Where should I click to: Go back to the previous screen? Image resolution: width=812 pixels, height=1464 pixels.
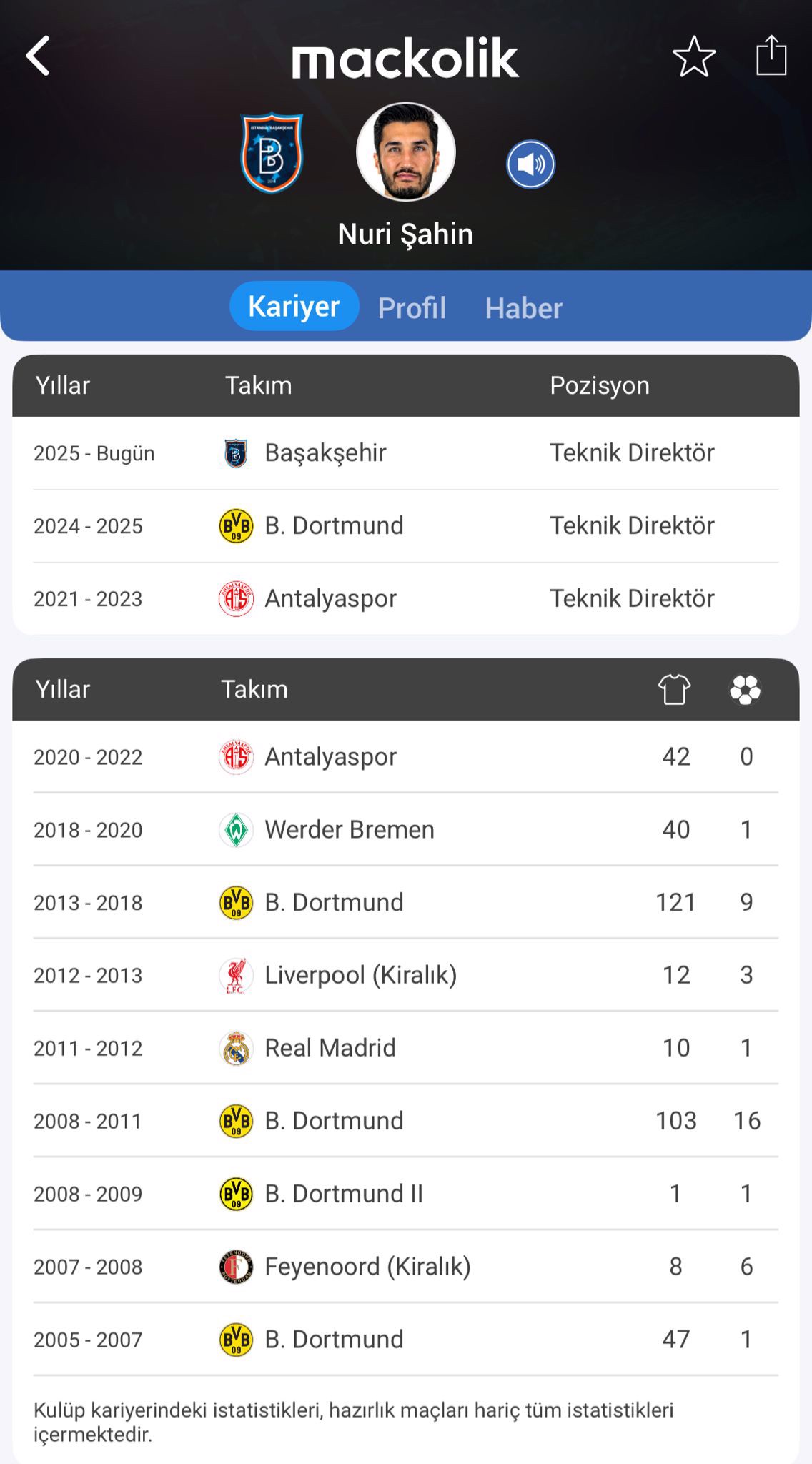click(x=39, y=56)
